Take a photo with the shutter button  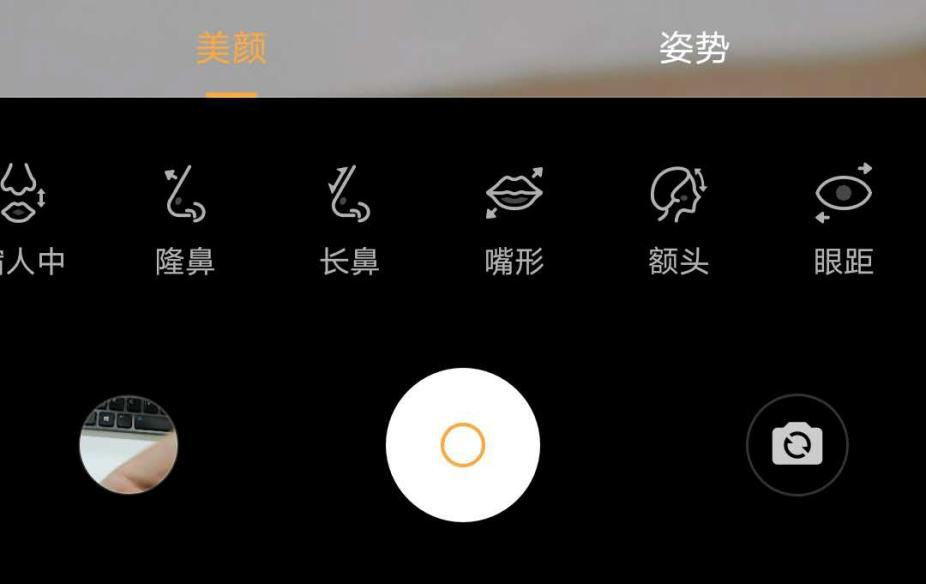tap(462, 445)
